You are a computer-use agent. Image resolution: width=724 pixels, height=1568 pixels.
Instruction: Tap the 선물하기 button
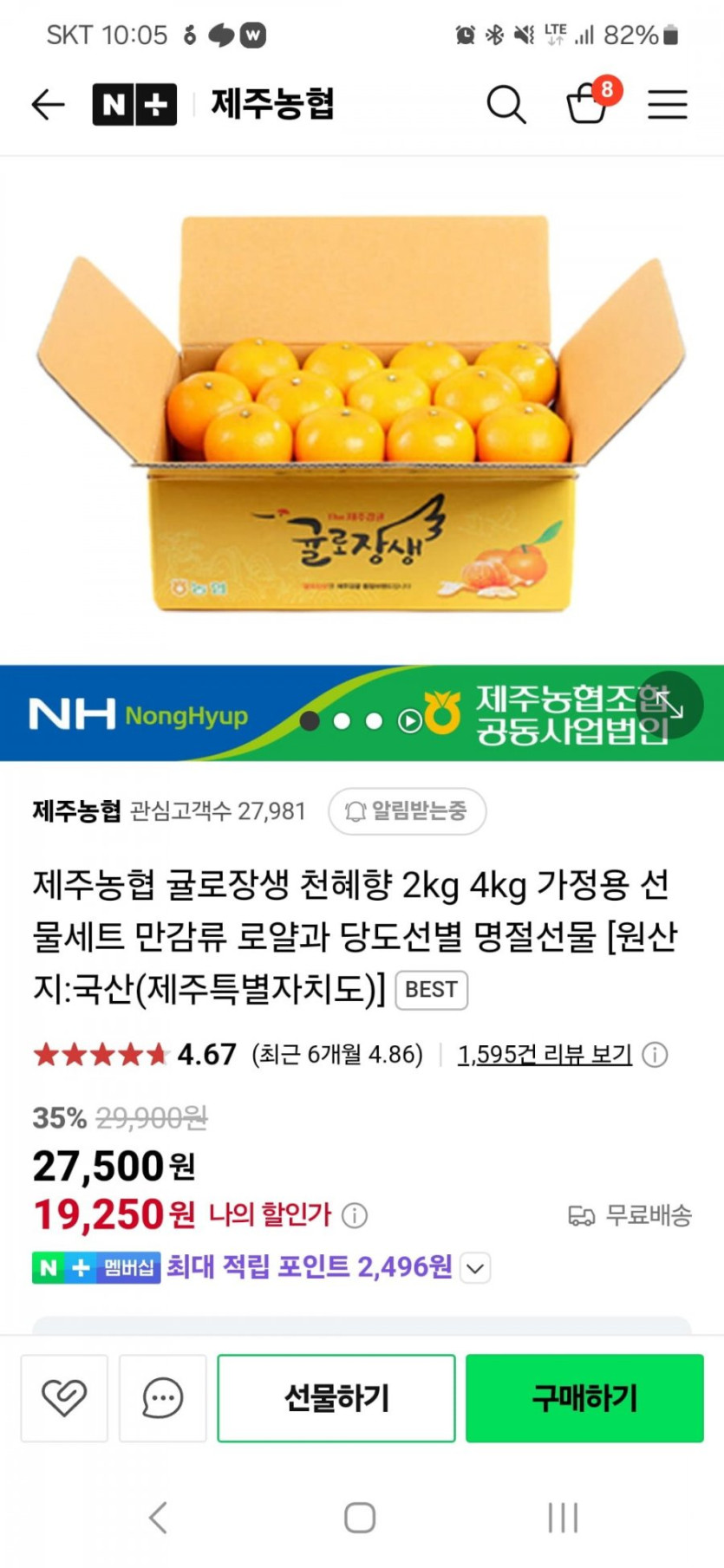click(336, 1397)
